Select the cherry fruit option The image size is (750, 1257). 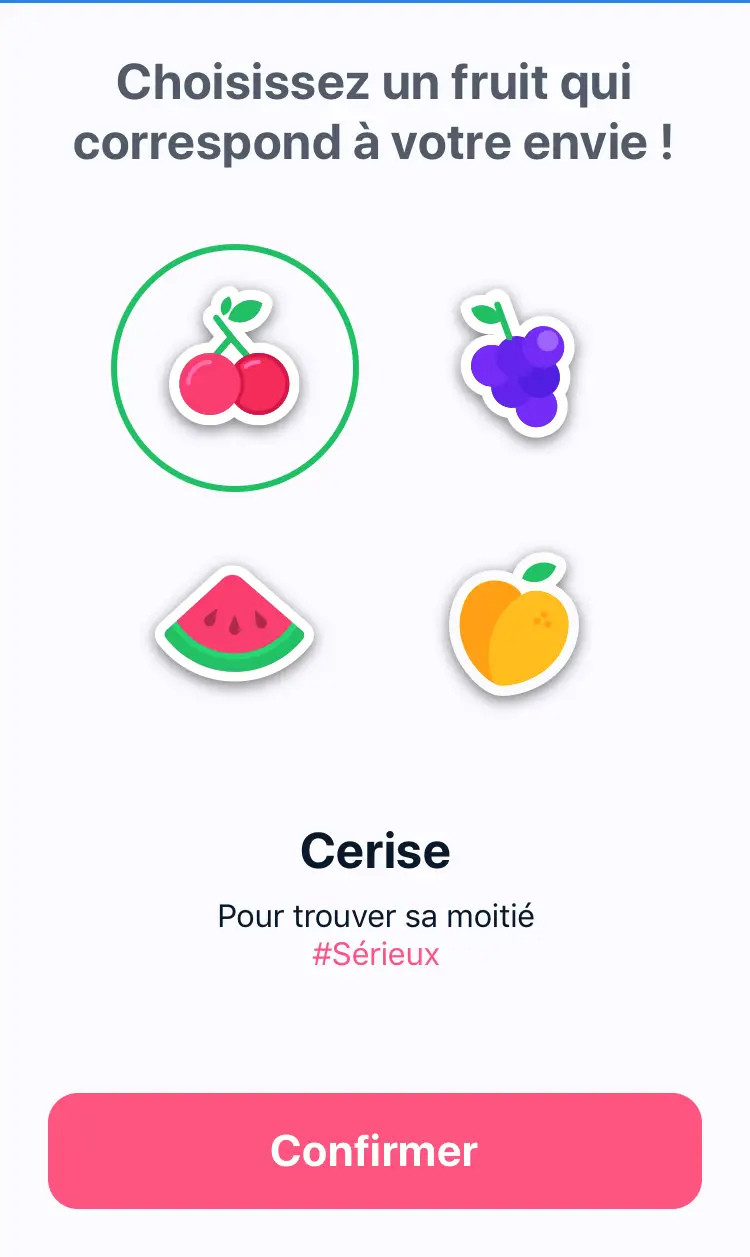[x=234, y=368]
